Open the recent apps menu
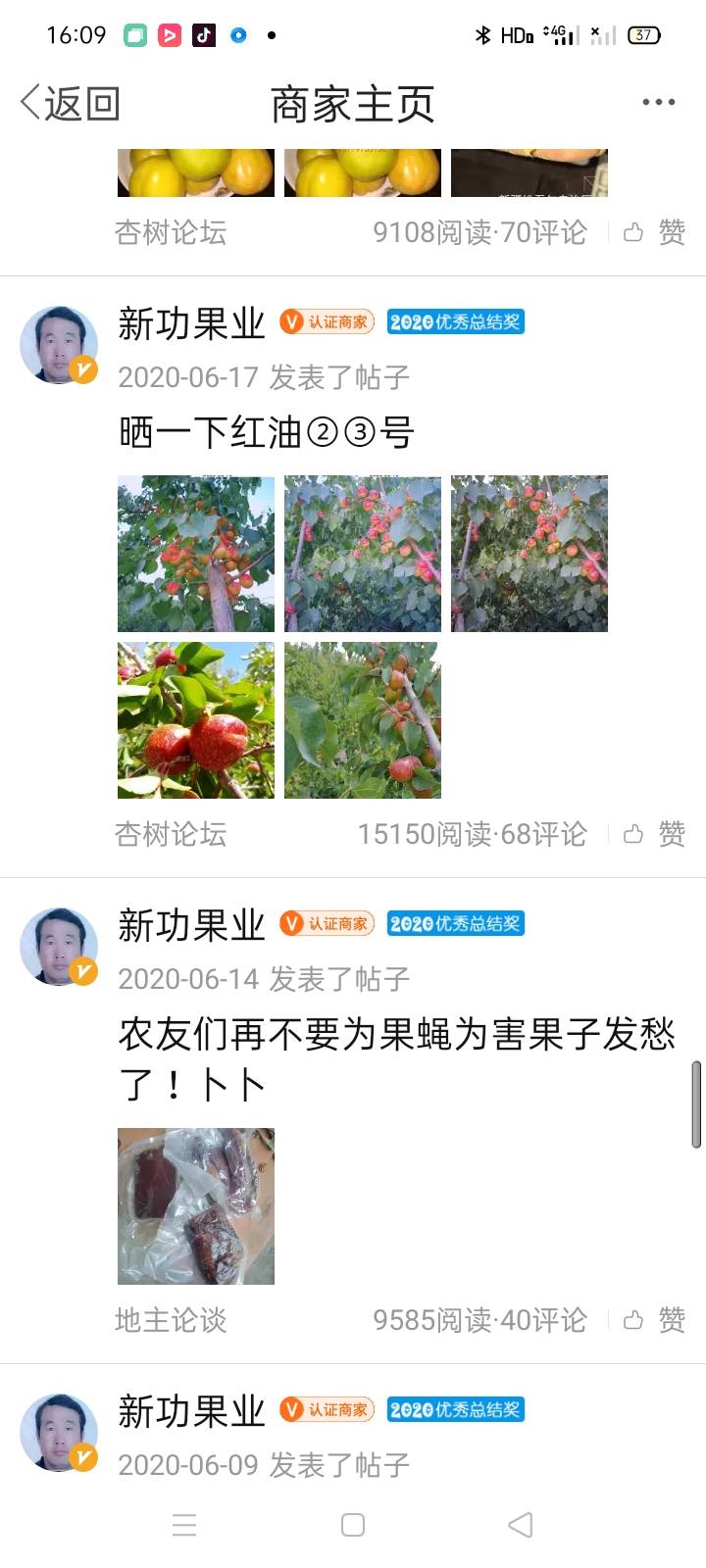Screen dimensions: 706x1568 click(184, 1525)
